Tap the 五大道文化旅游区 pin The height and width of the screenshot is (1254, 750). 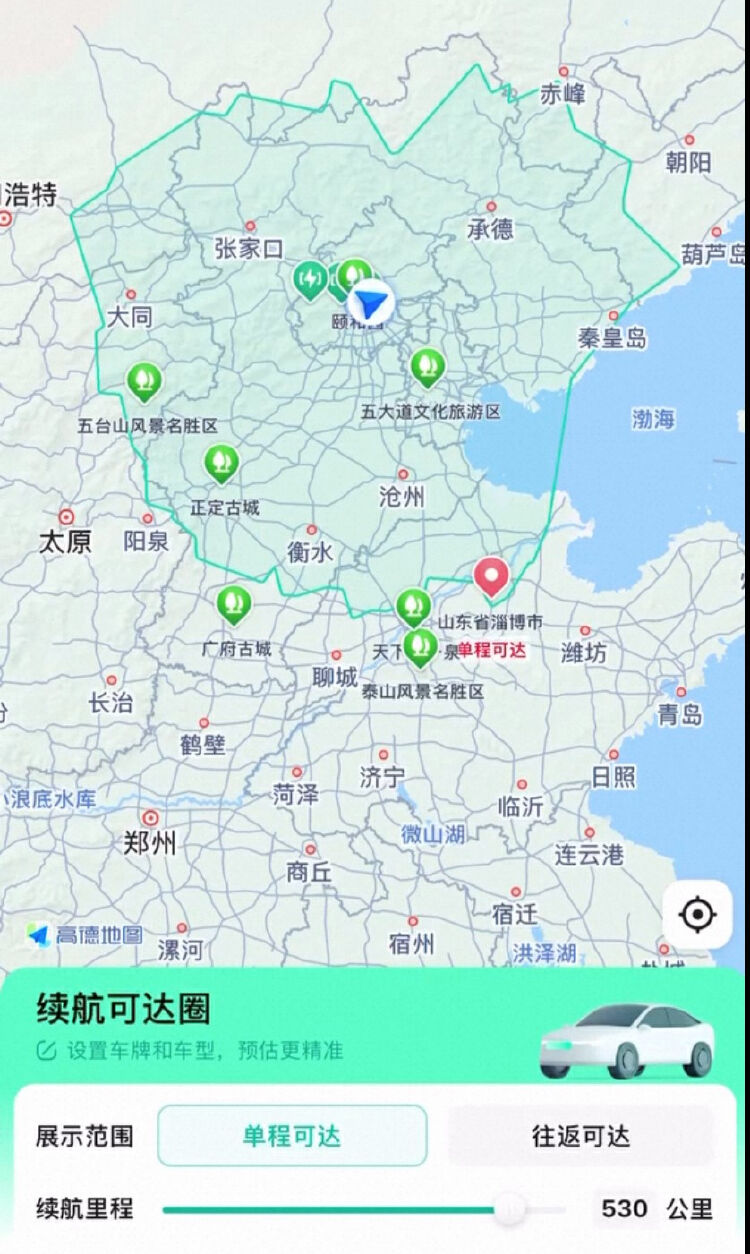(x=427, y=365)
